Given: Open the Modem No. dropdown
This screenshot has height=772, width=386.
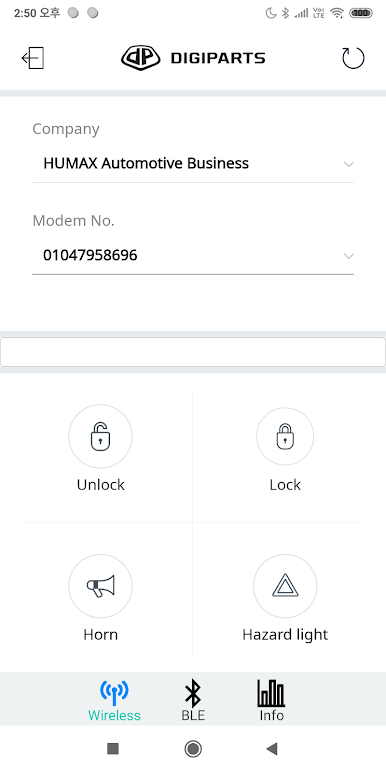Looking at the screenshot, I should coord(193,256).
